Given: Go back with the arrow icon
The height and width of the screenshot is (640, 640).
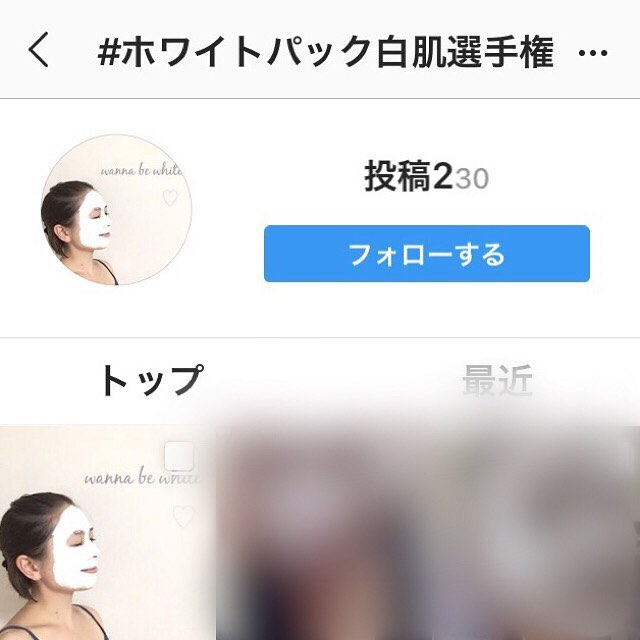Looking at the screenshot, I should click(x=38, y=49).
